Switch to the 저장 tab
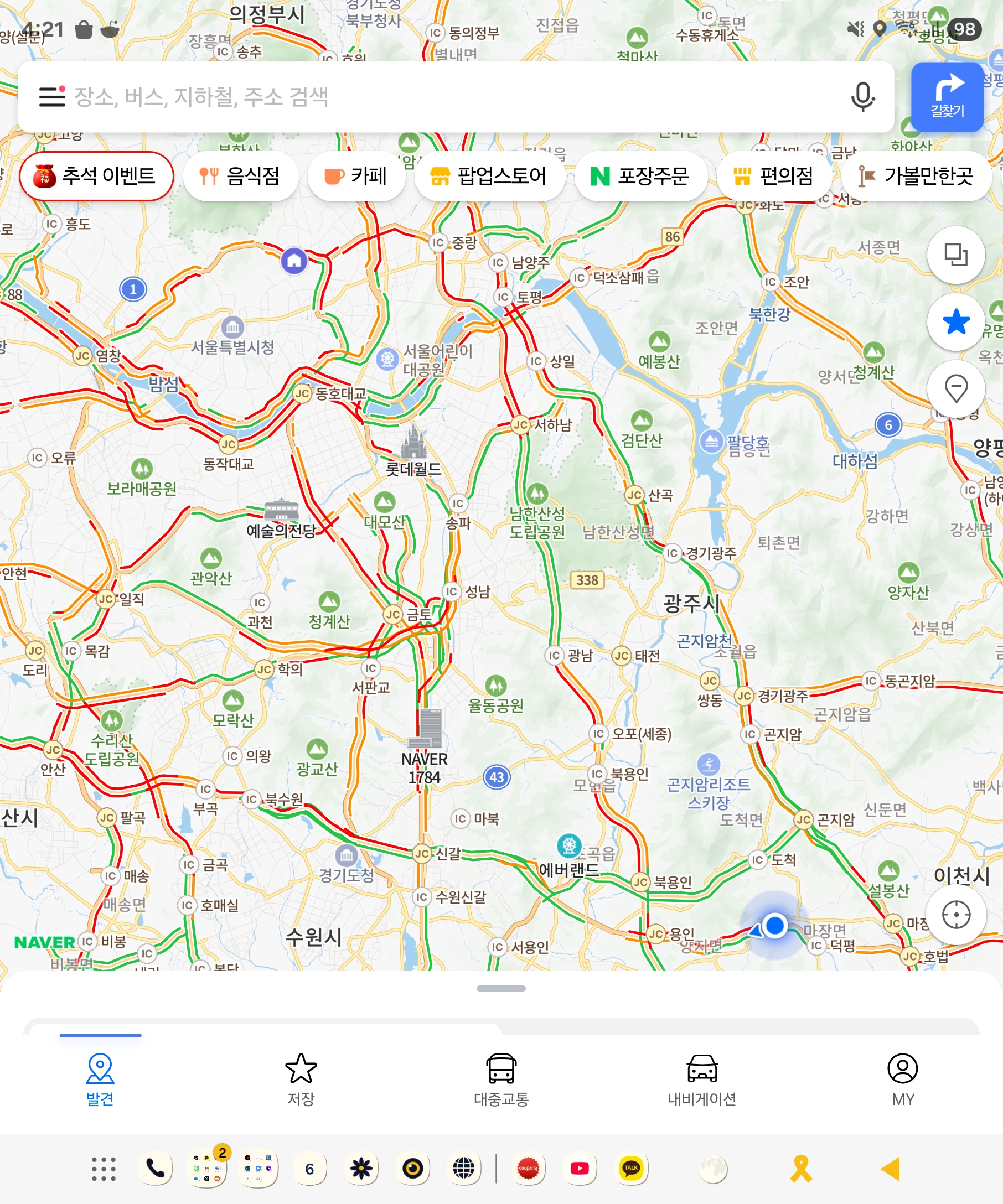 [301, 1079]
